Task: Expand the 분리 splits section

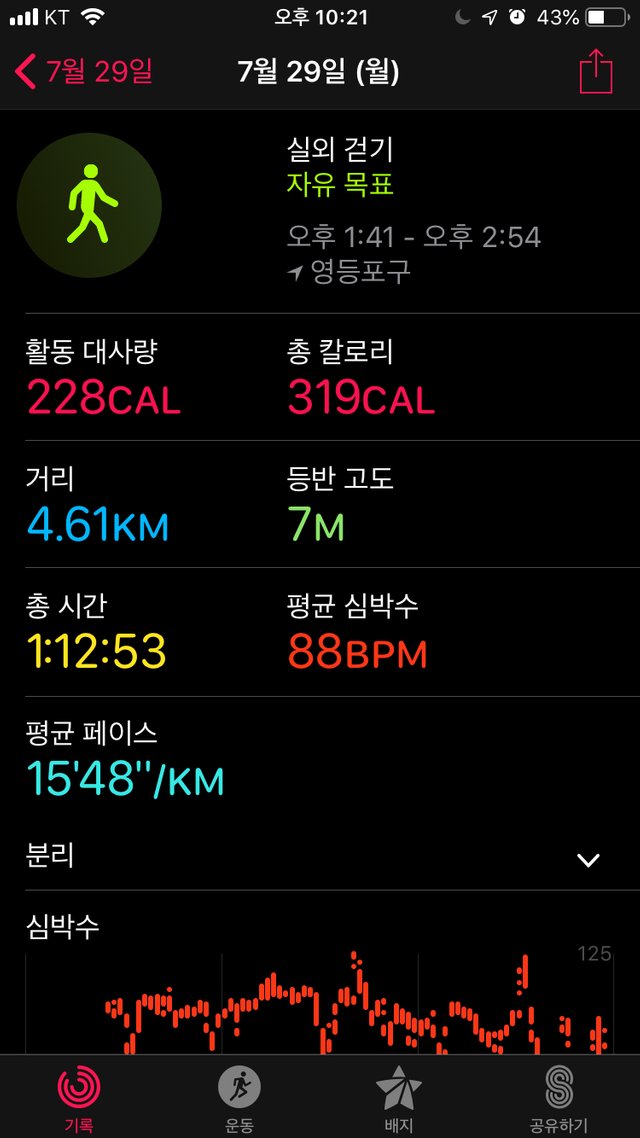Action: [320, 859]
